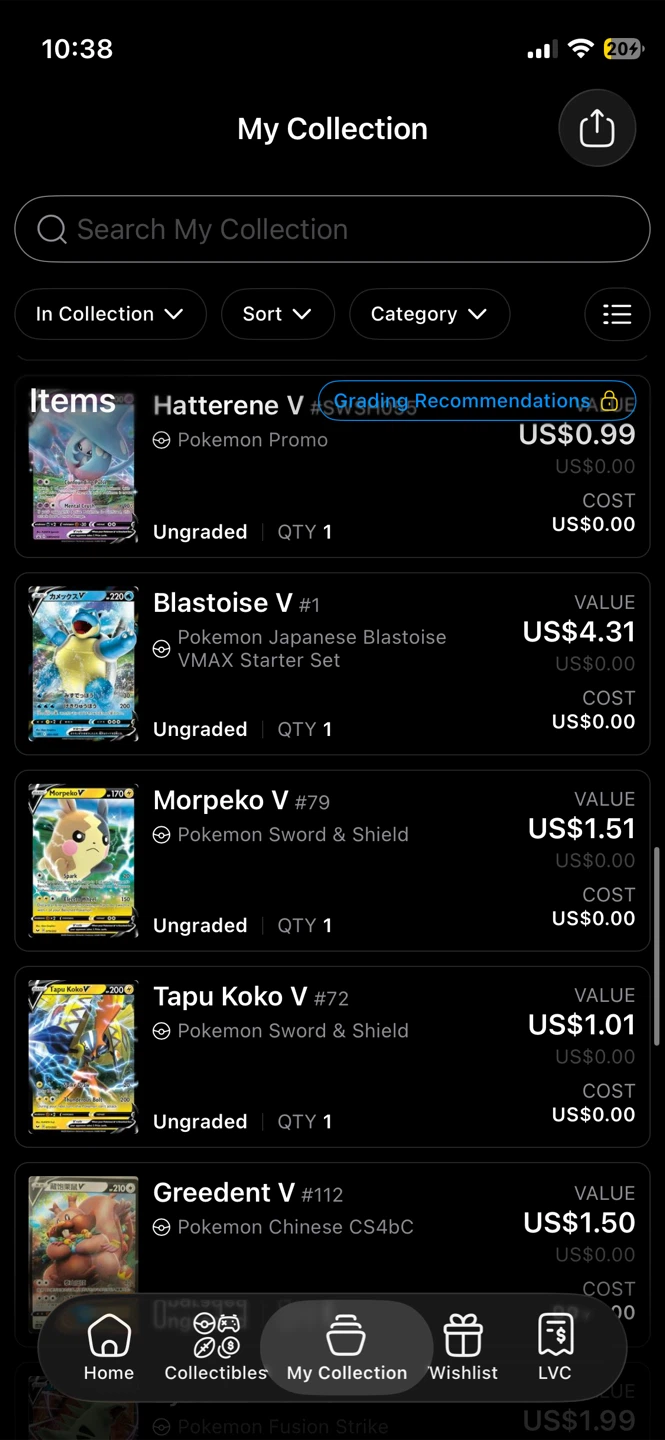Share my collection via share icon
This screenshot has width=665, height=1440.
(x=596, y=128)
